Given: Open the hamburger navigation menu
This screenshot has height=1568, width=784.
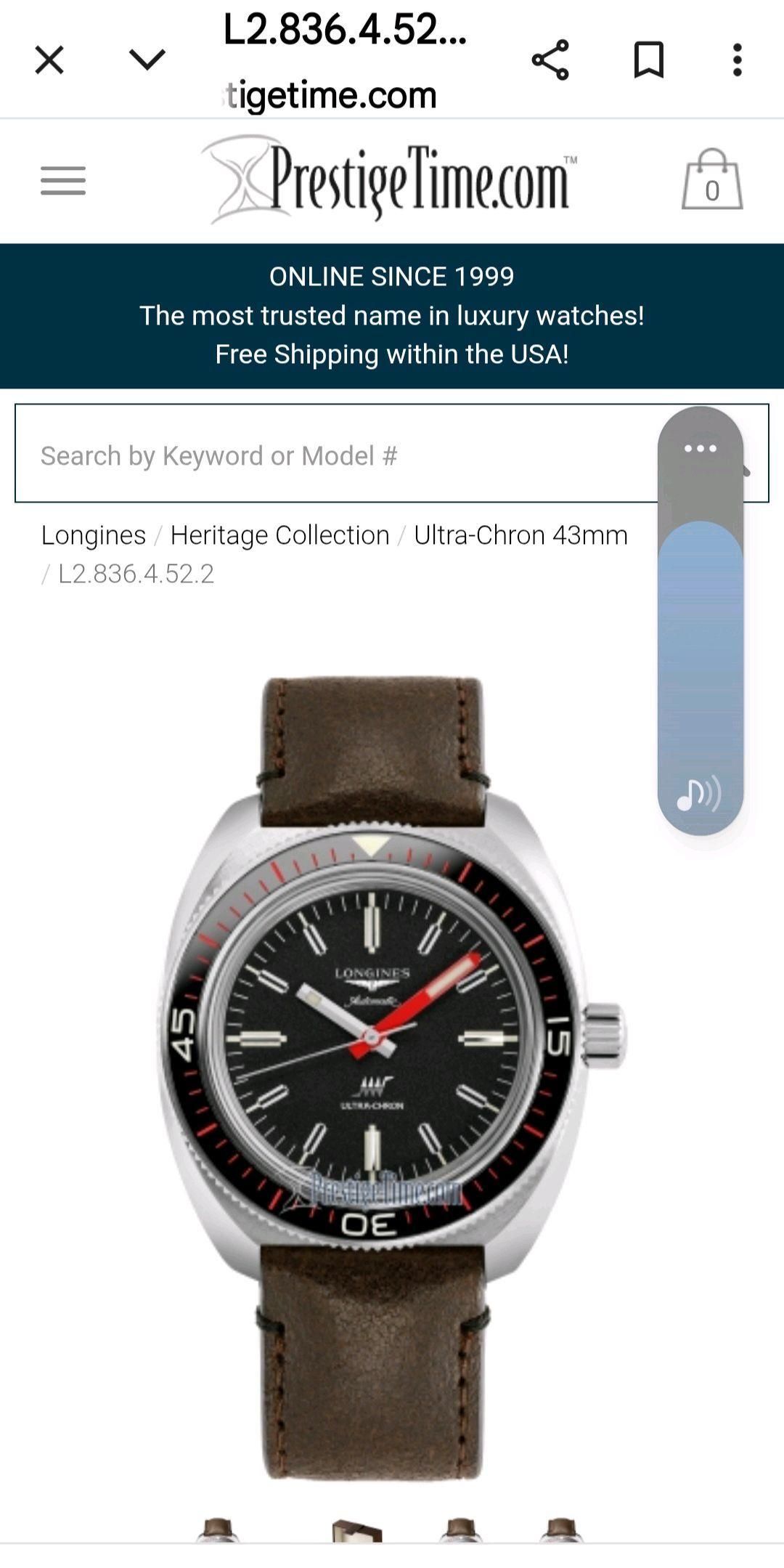Looking at the screenshot, I should pos(63,181).
